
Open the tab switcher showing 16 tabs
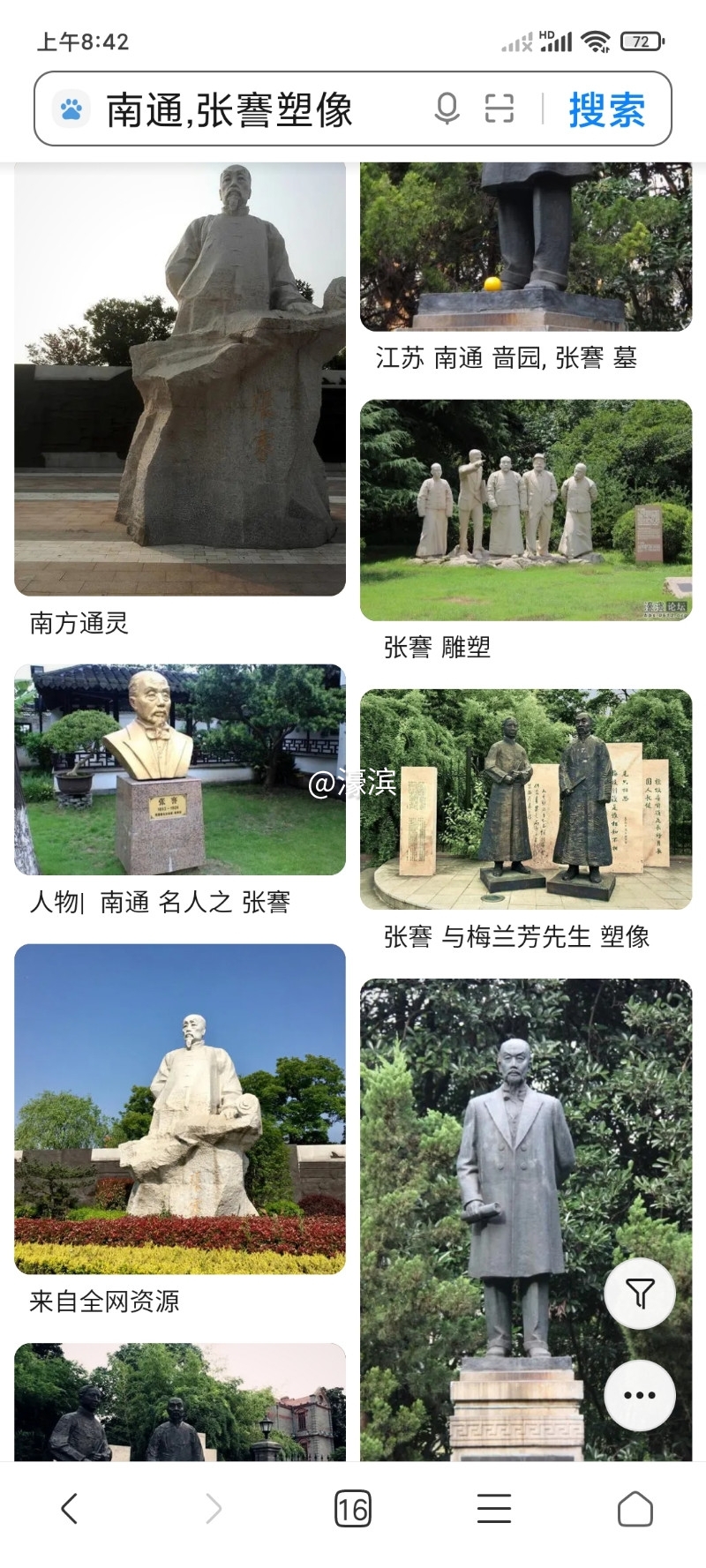(355, 1508)
